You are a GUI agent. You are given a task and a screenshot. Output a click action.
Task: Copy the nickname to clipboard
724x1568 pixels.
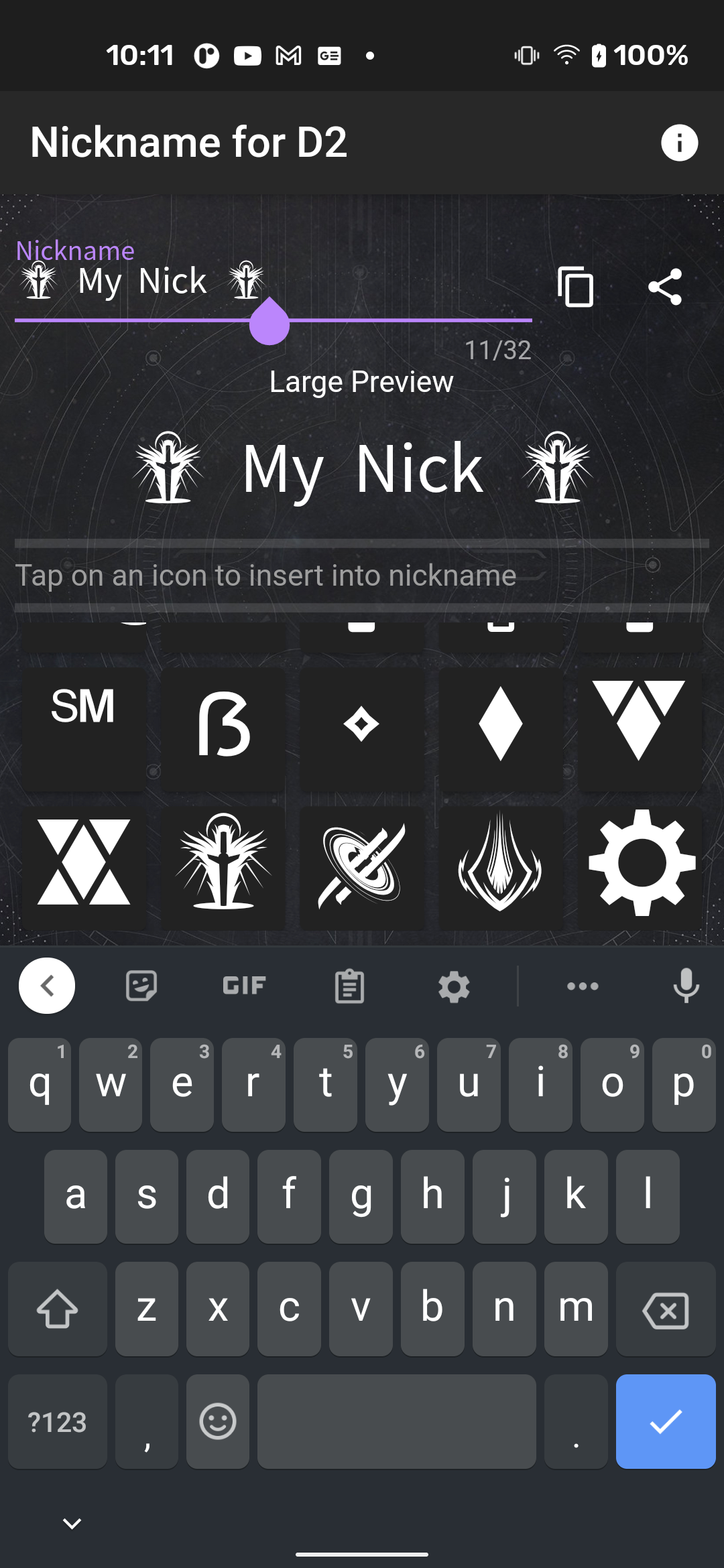[576, 287]
